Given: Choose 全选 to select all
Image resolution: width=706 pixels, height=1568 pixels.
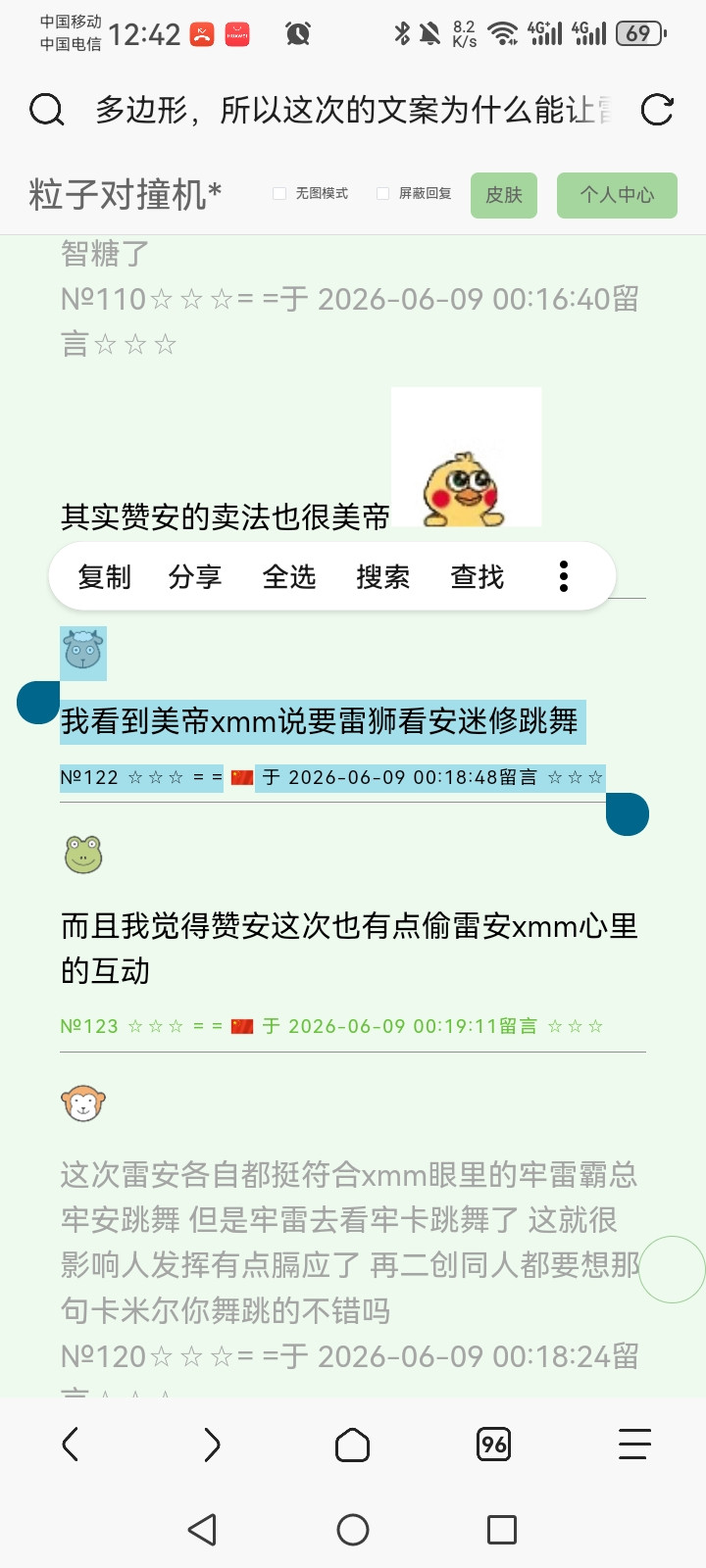Looking at the screenshot, I should (x=289, y=577).
